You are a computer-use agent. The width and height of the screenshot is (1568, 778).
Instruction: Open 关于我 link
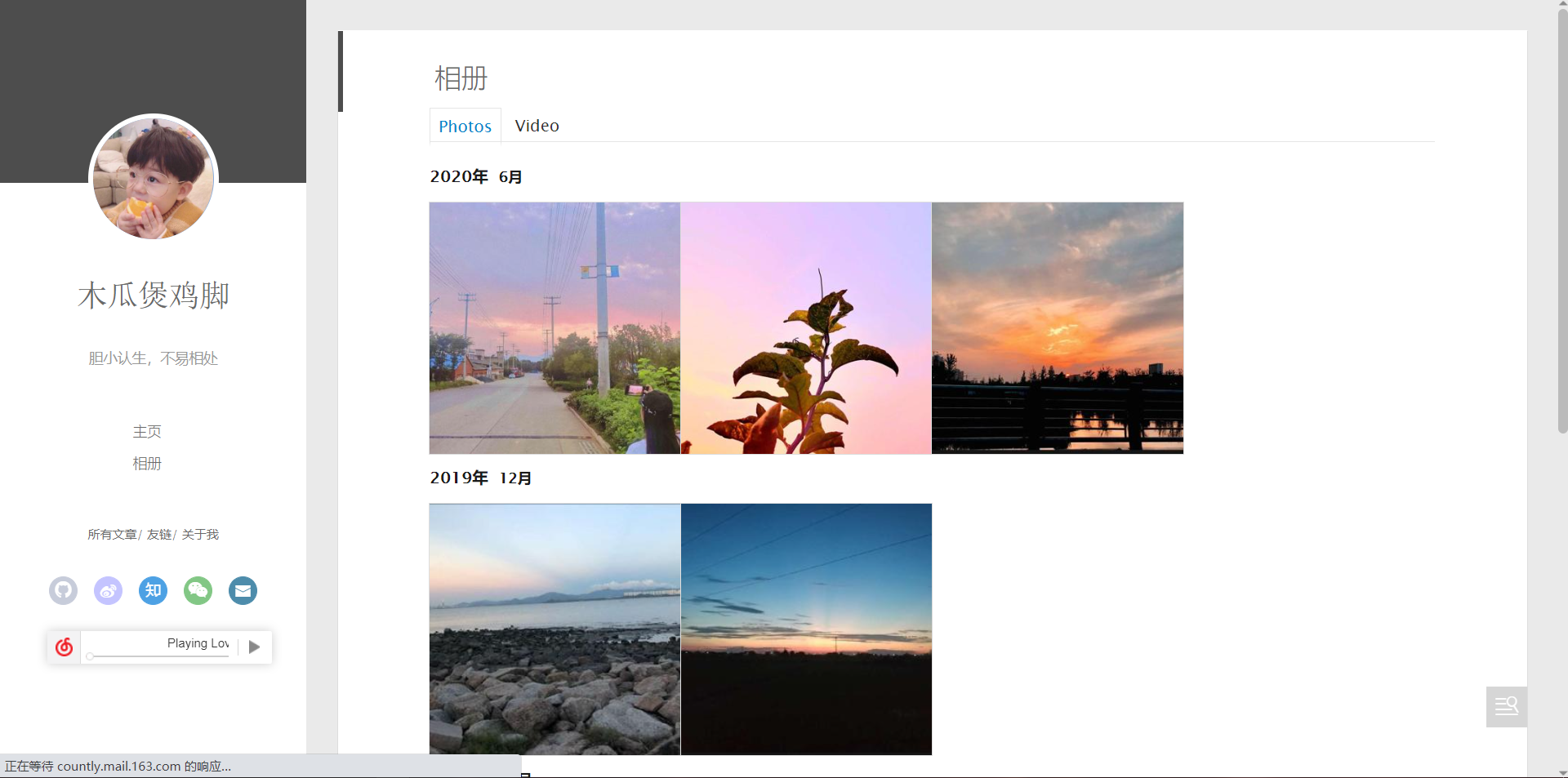pyautogui.click(x=200, y=534)
